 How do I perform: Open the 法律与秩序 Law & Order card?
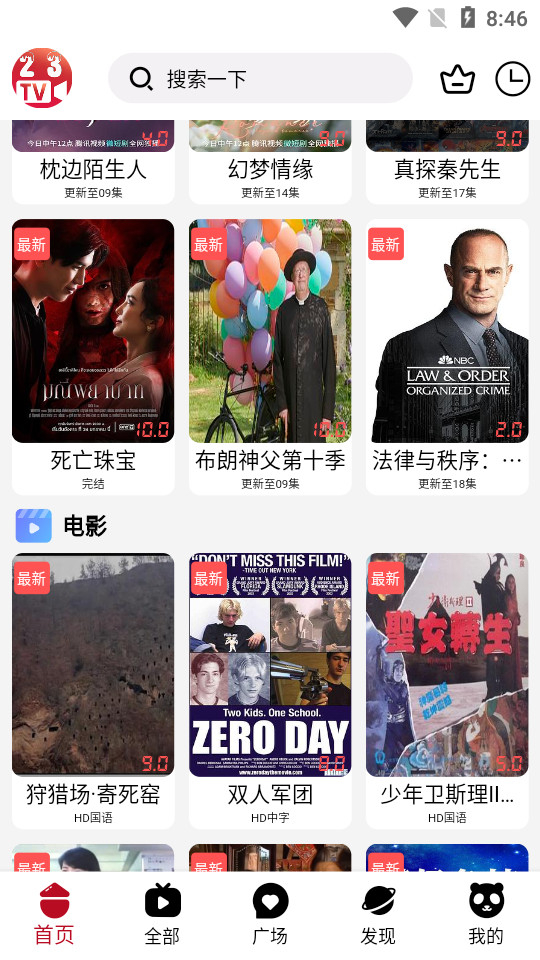(447, 357)
